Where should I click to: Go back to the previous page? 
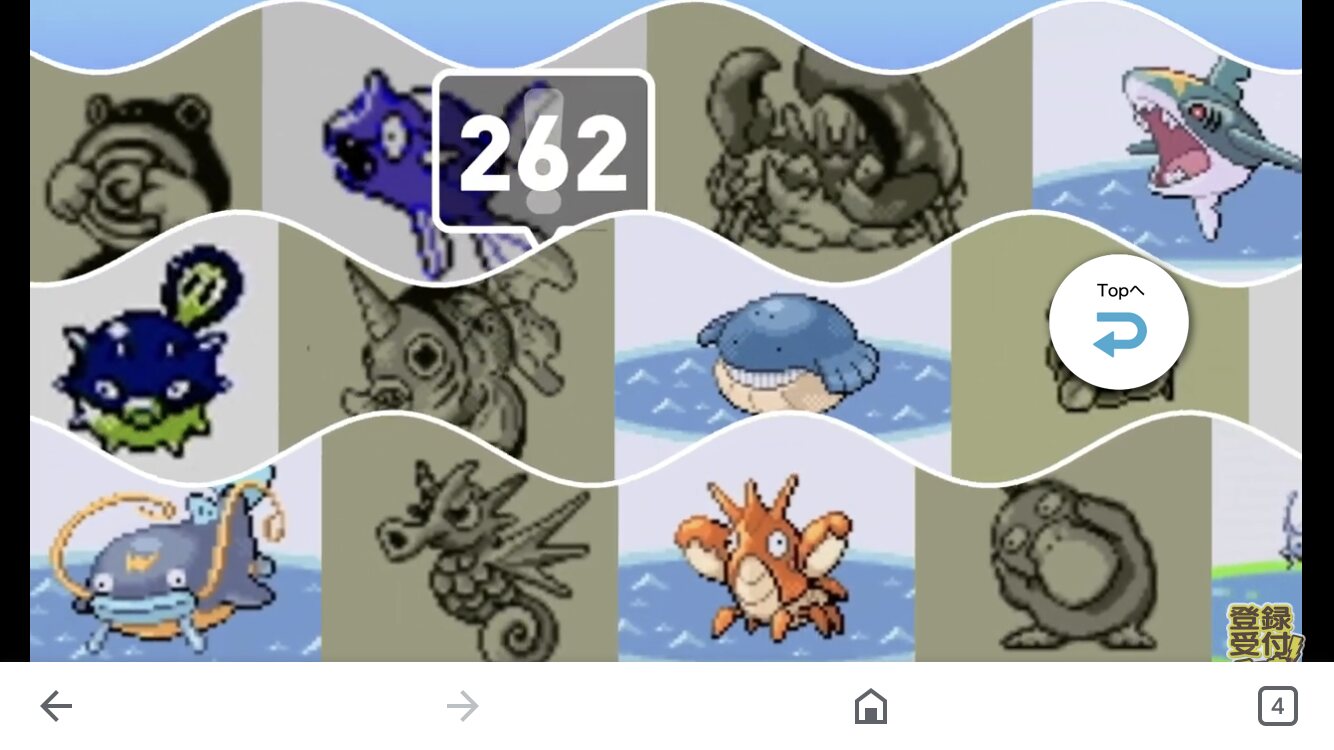[x=56, y=707]
